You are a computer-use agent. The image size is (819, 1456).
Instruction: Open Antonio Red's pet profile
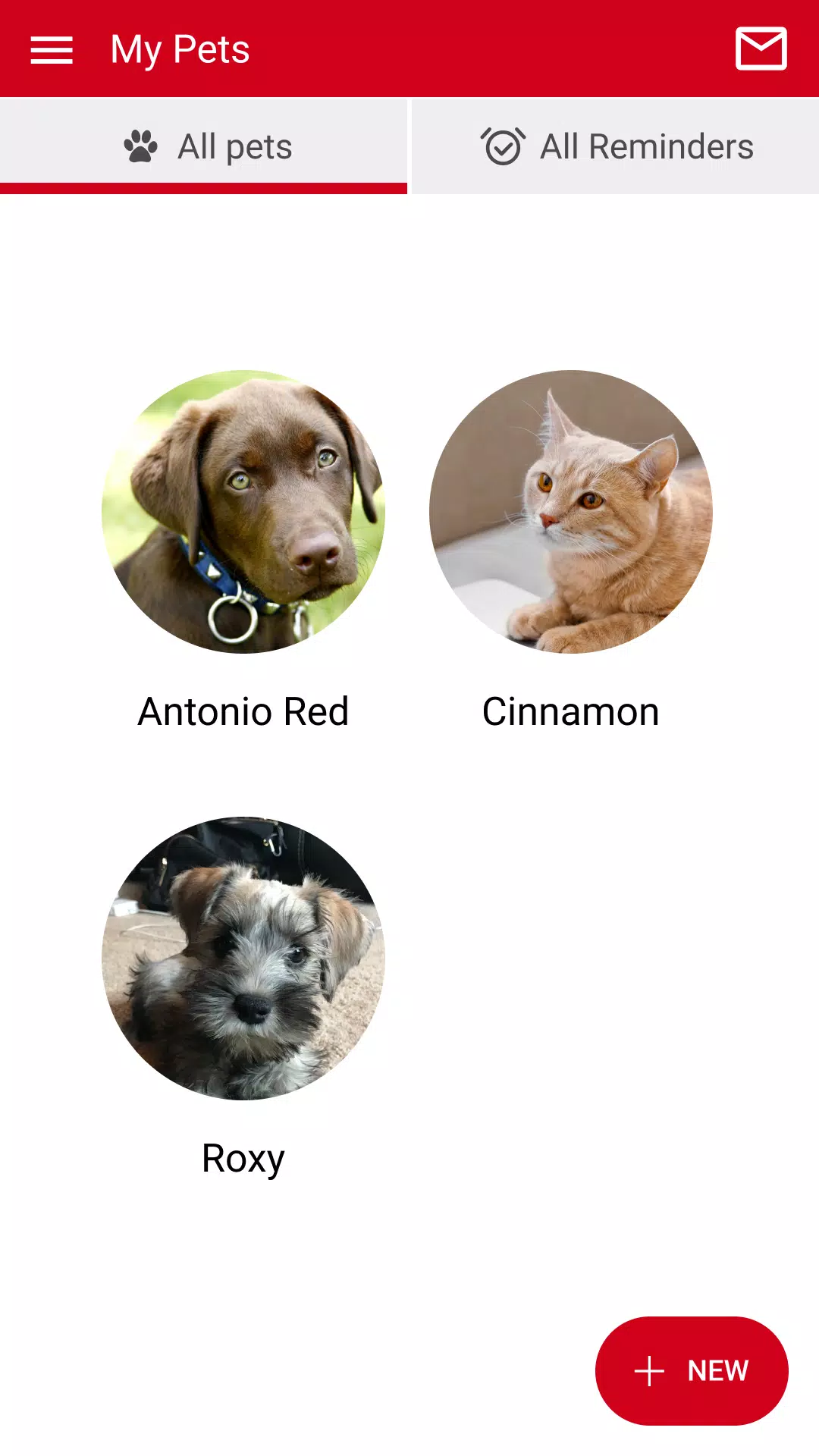(x=243, y=513)
